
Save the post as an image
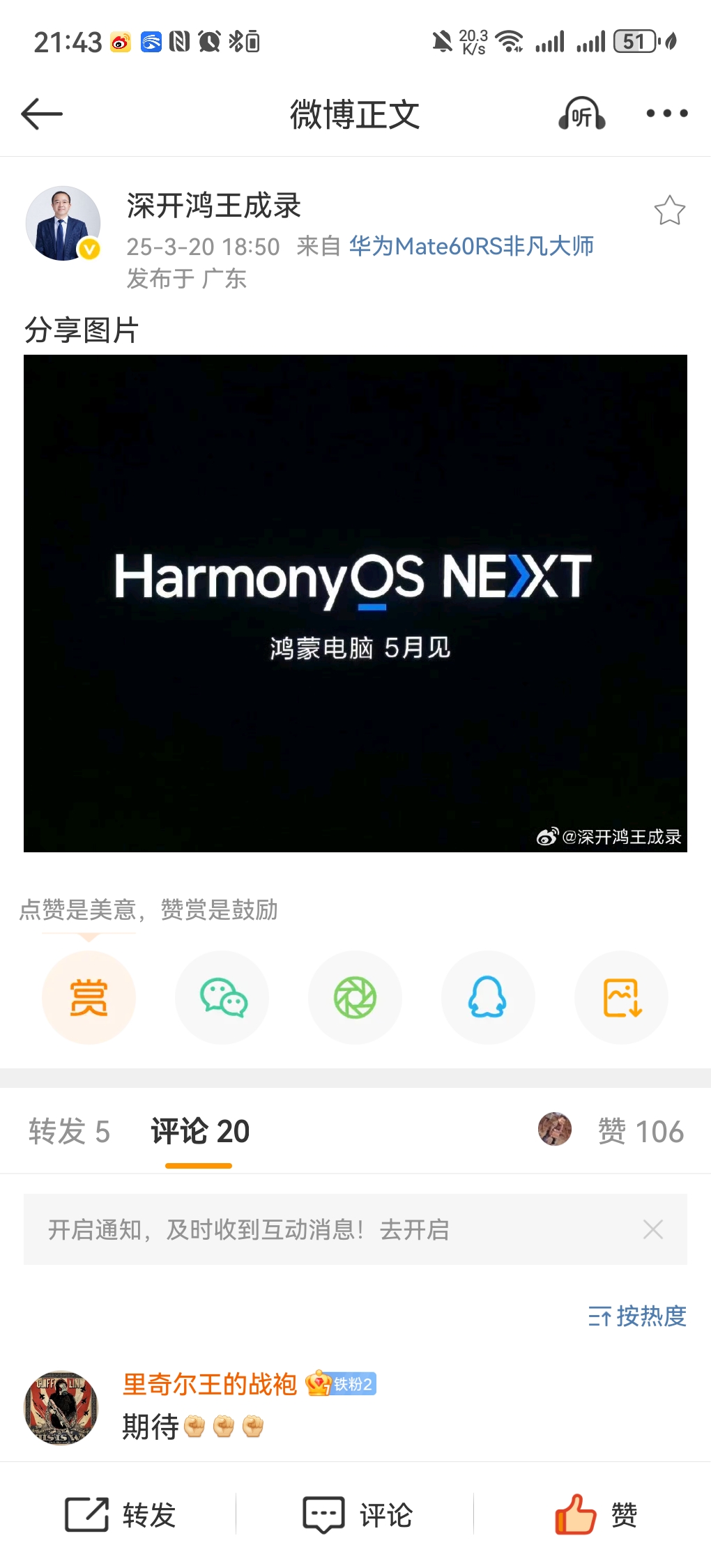[x=621, y=997]
